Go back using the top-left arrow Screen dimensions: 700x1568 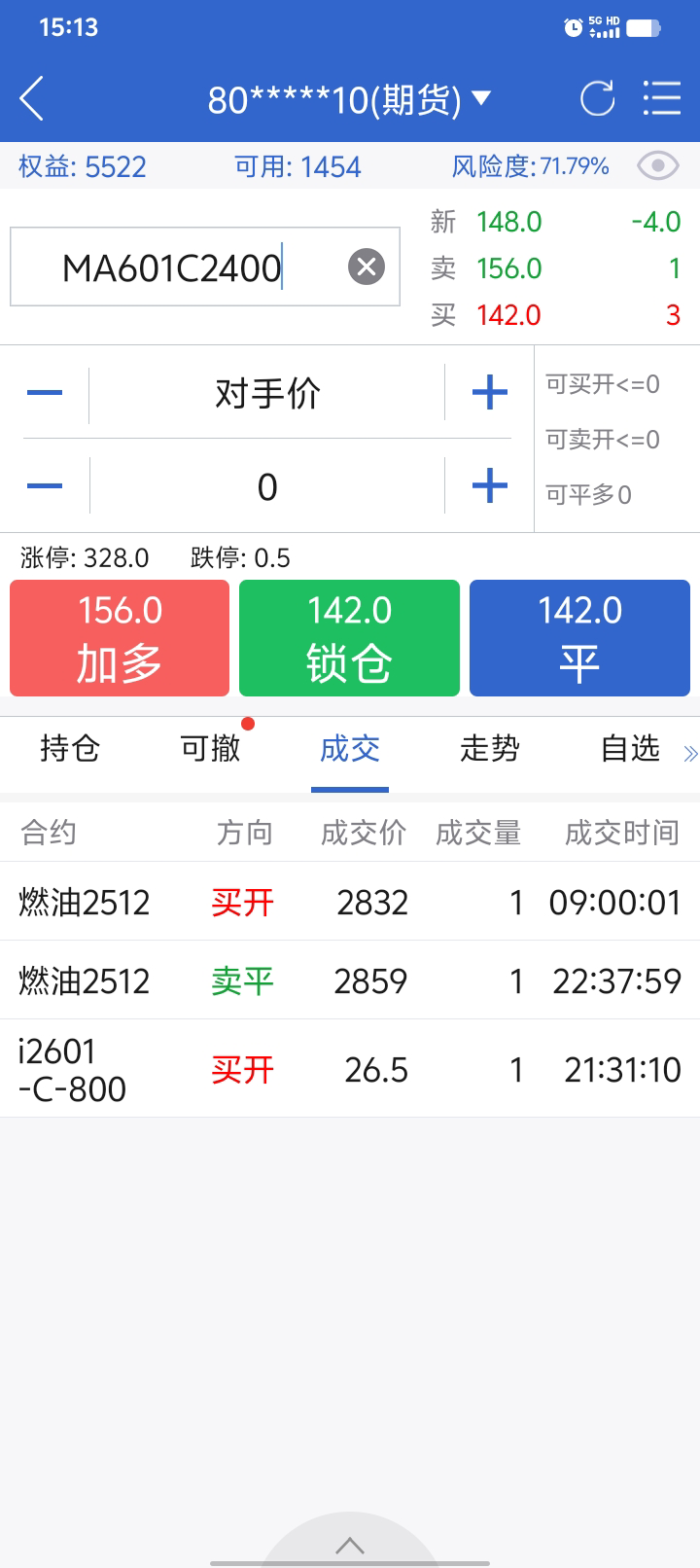click(32, 99)
